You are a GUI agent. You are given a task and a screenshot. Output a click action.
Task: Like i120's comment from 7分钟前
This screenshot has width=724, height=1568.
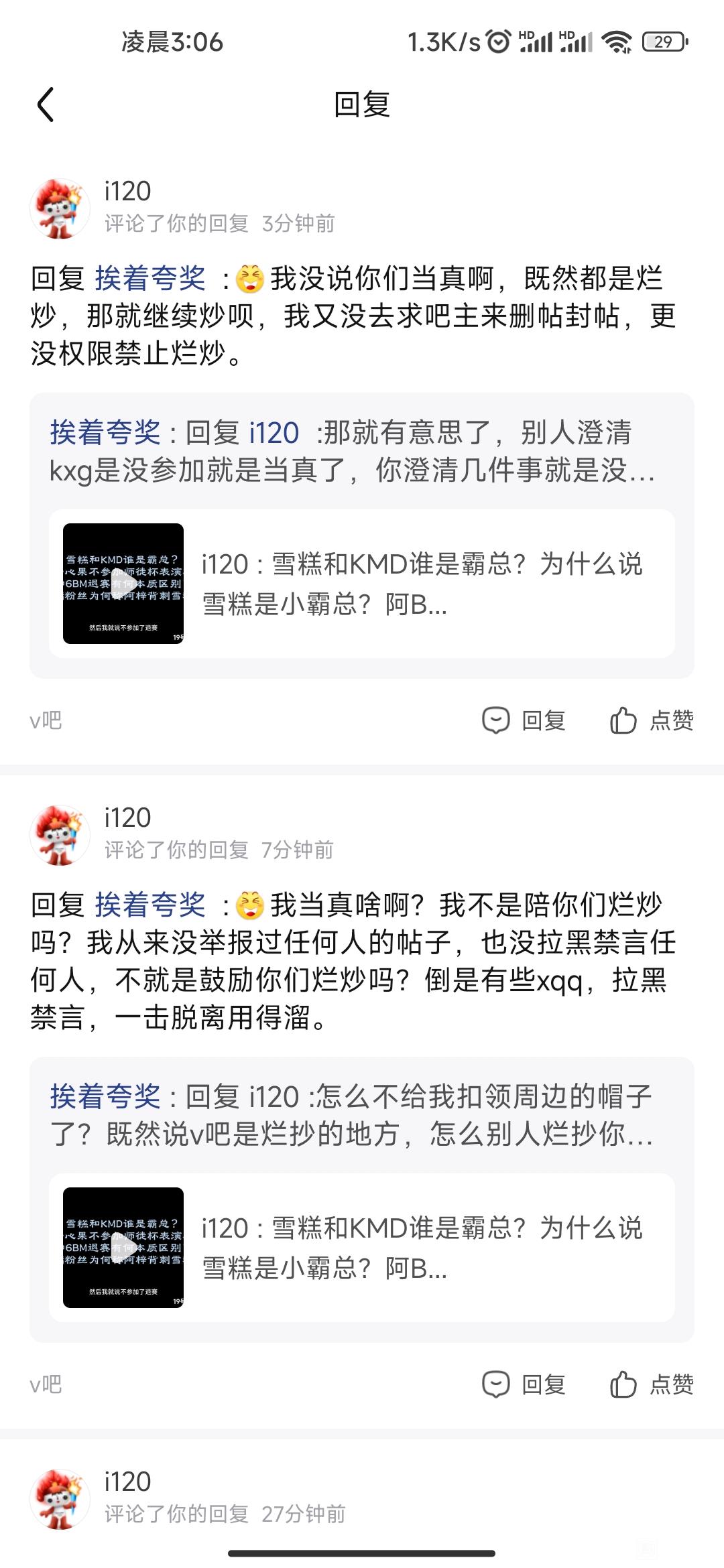[x=652, y=1384]
